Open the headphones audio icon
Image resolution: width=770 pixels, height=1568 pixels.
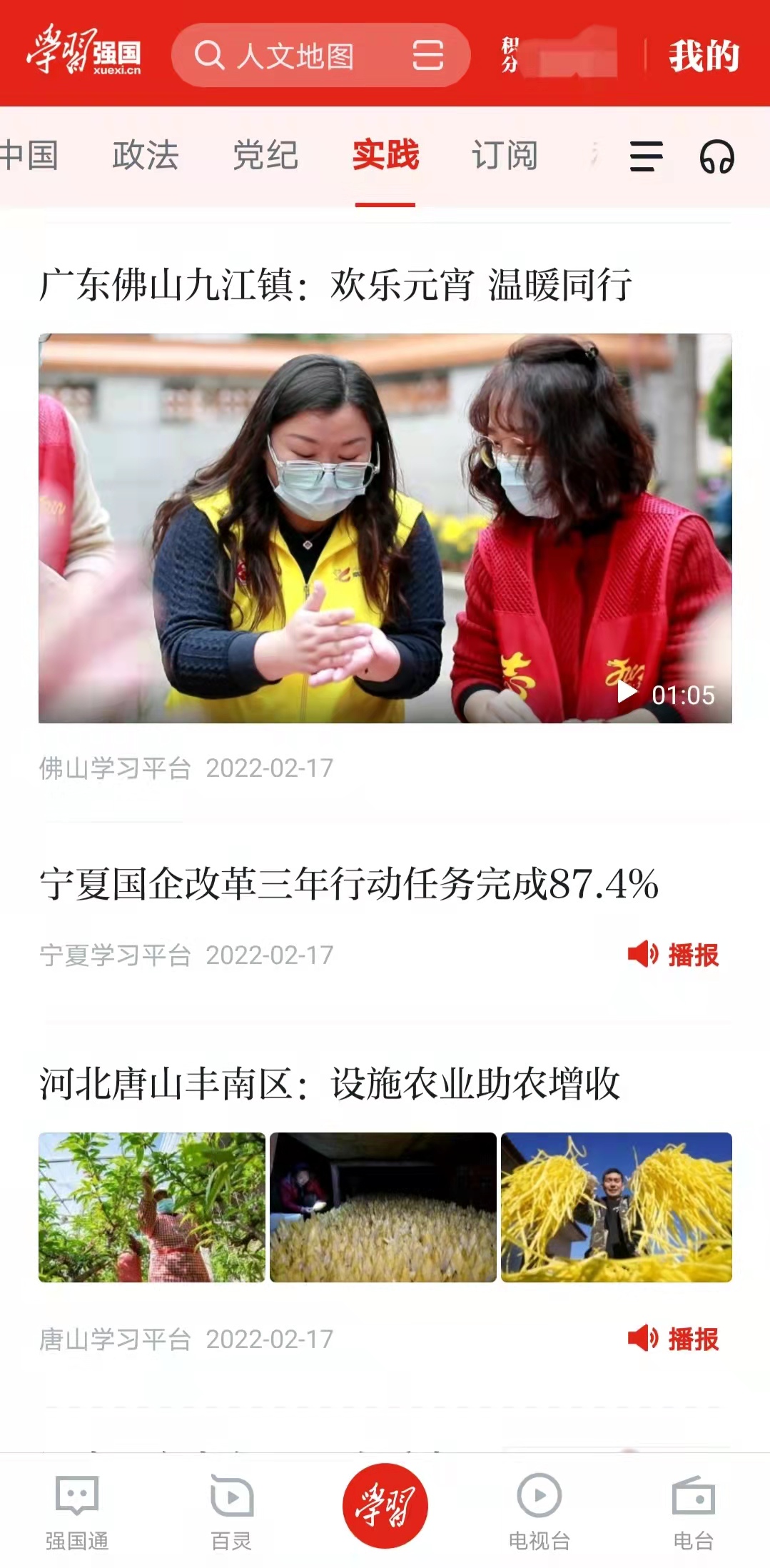coord(716,156)
